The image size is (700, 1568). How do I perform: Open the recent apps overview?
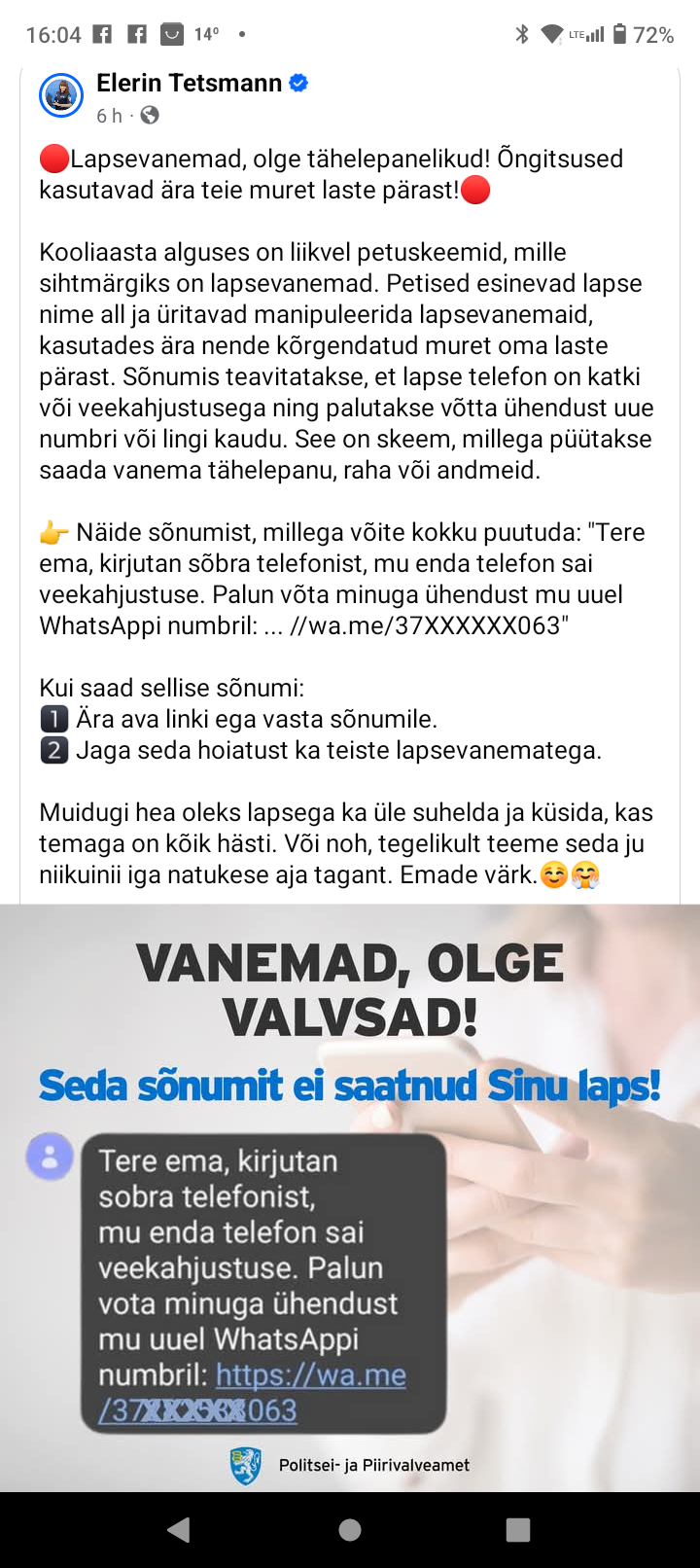519,1530
